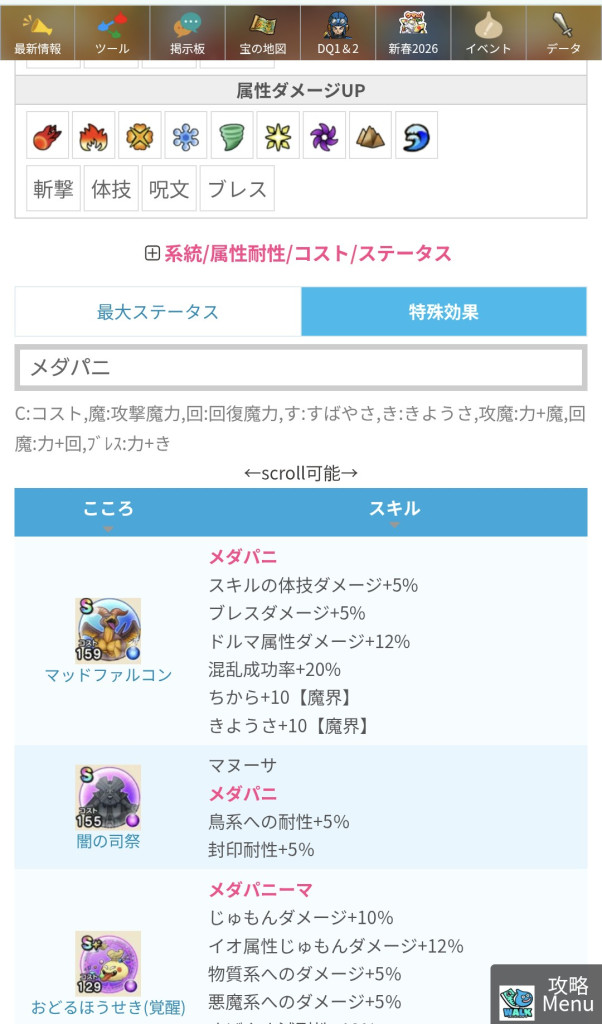Open the 最新情報 menu item
The height and width of the screenshot is (1024, 602).
pyautogui.click(x=38, y=33)
